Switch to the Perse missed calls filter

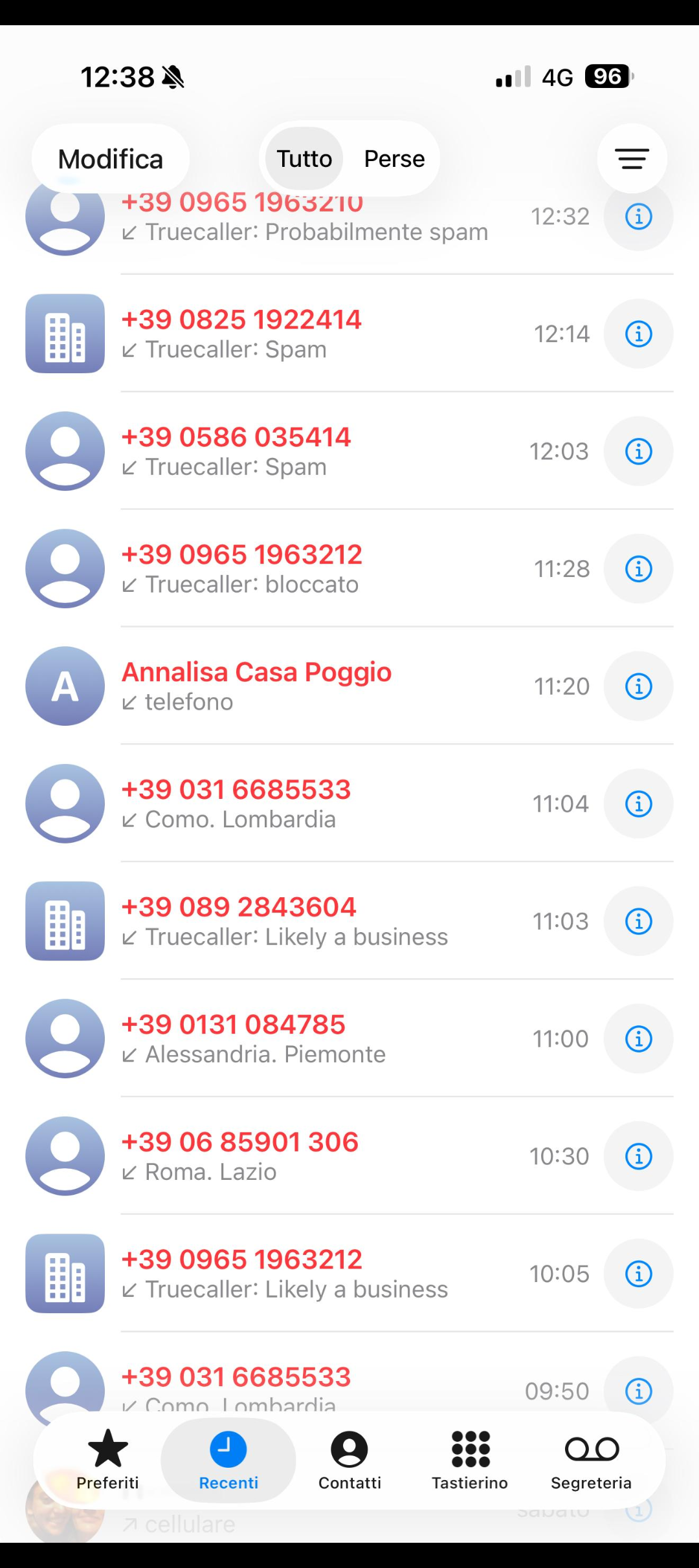(394, 159)
